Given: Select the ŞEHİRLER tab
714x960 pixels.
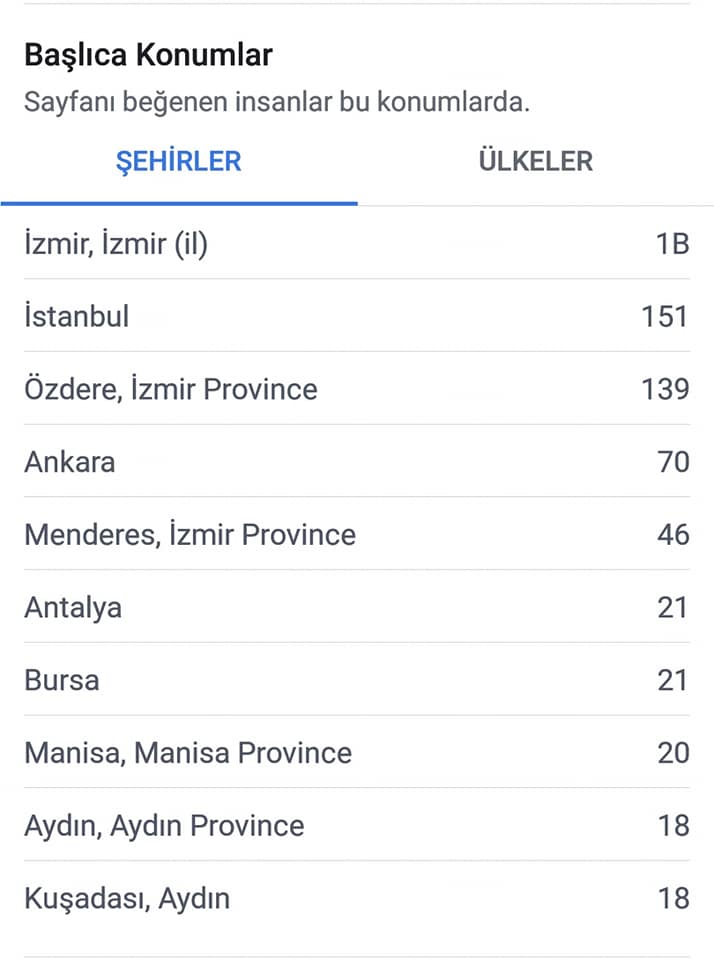Looking at the screenshot, I should pos(178,161).
